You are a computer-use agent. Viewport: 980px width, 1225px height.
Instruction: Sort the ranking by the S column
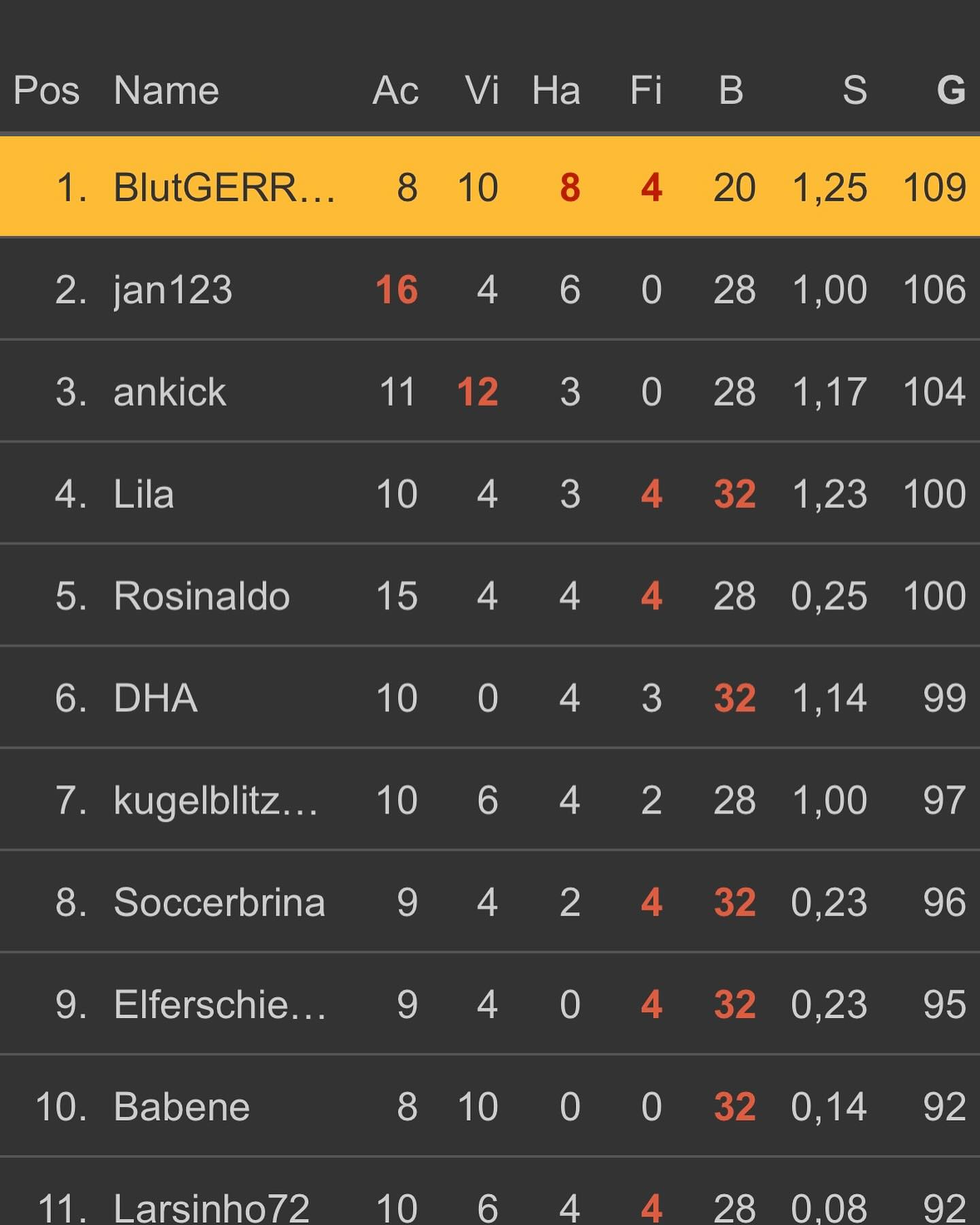pyautogui.click(x=855, y=91)
